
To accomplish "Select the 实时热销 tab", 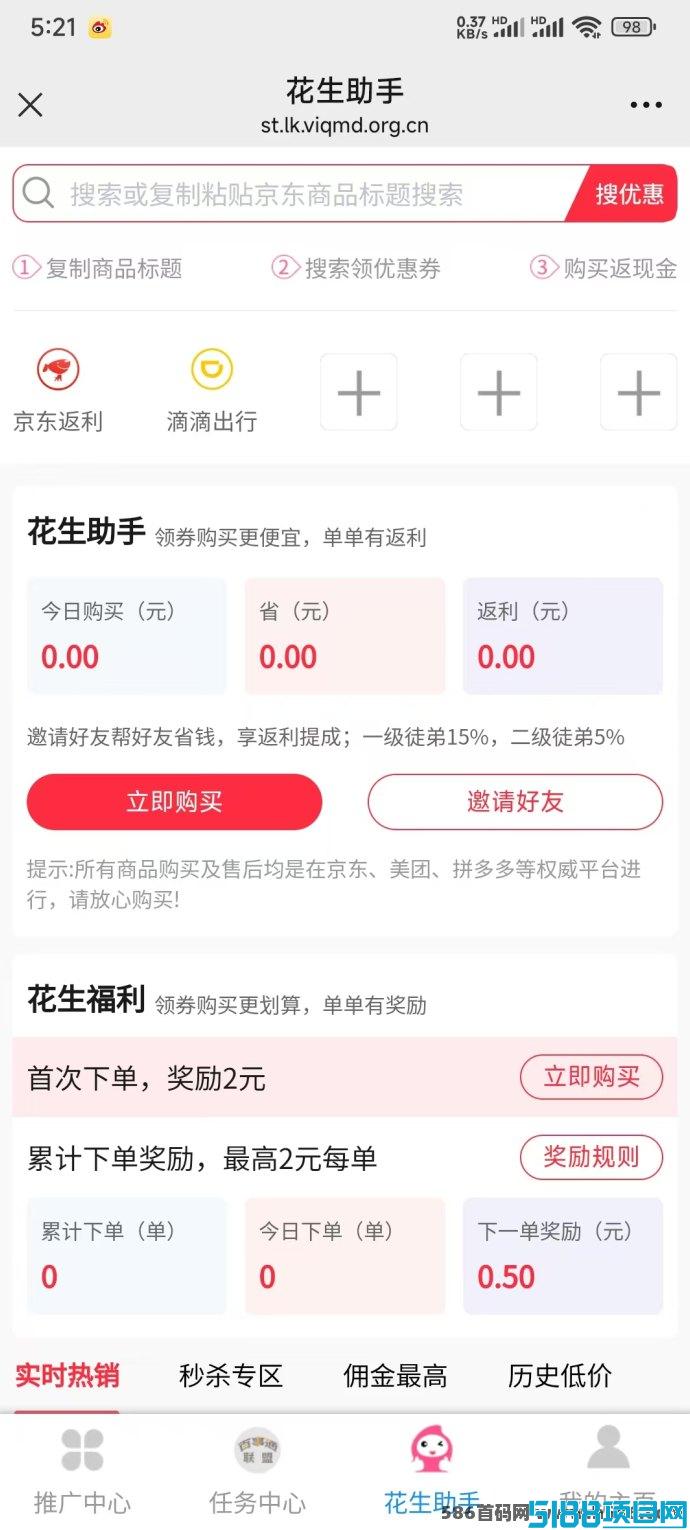I will click(x=67, y=1376).
